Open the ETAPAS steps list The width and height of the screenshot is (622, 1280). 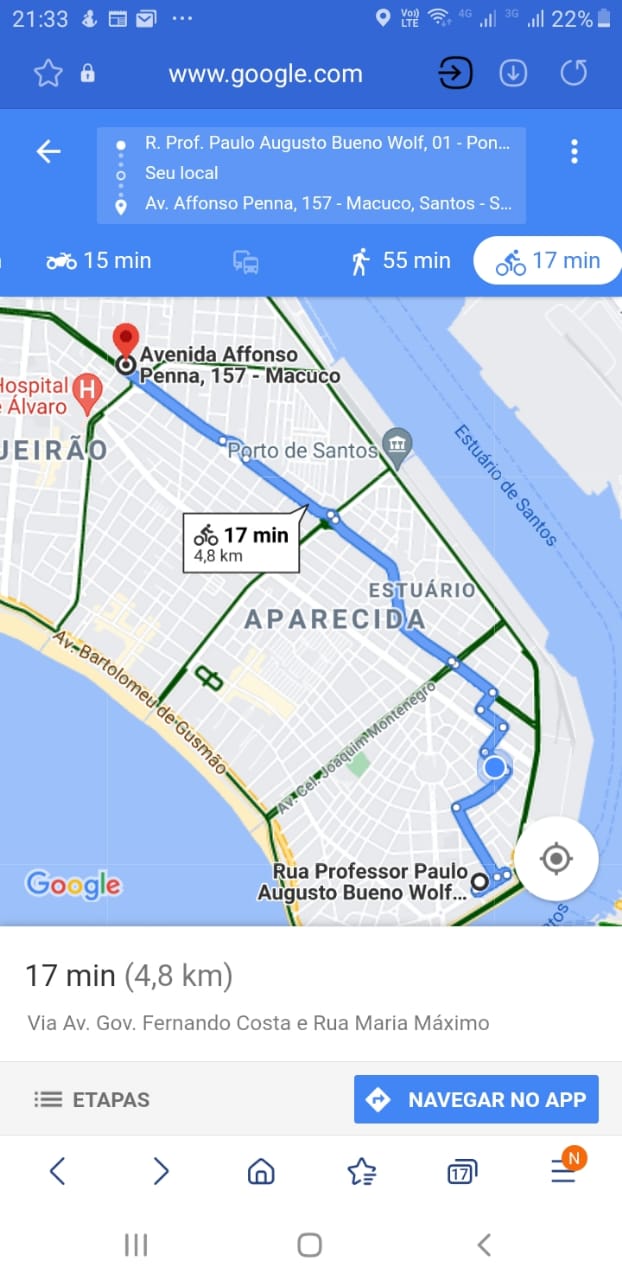point(91,1099)
